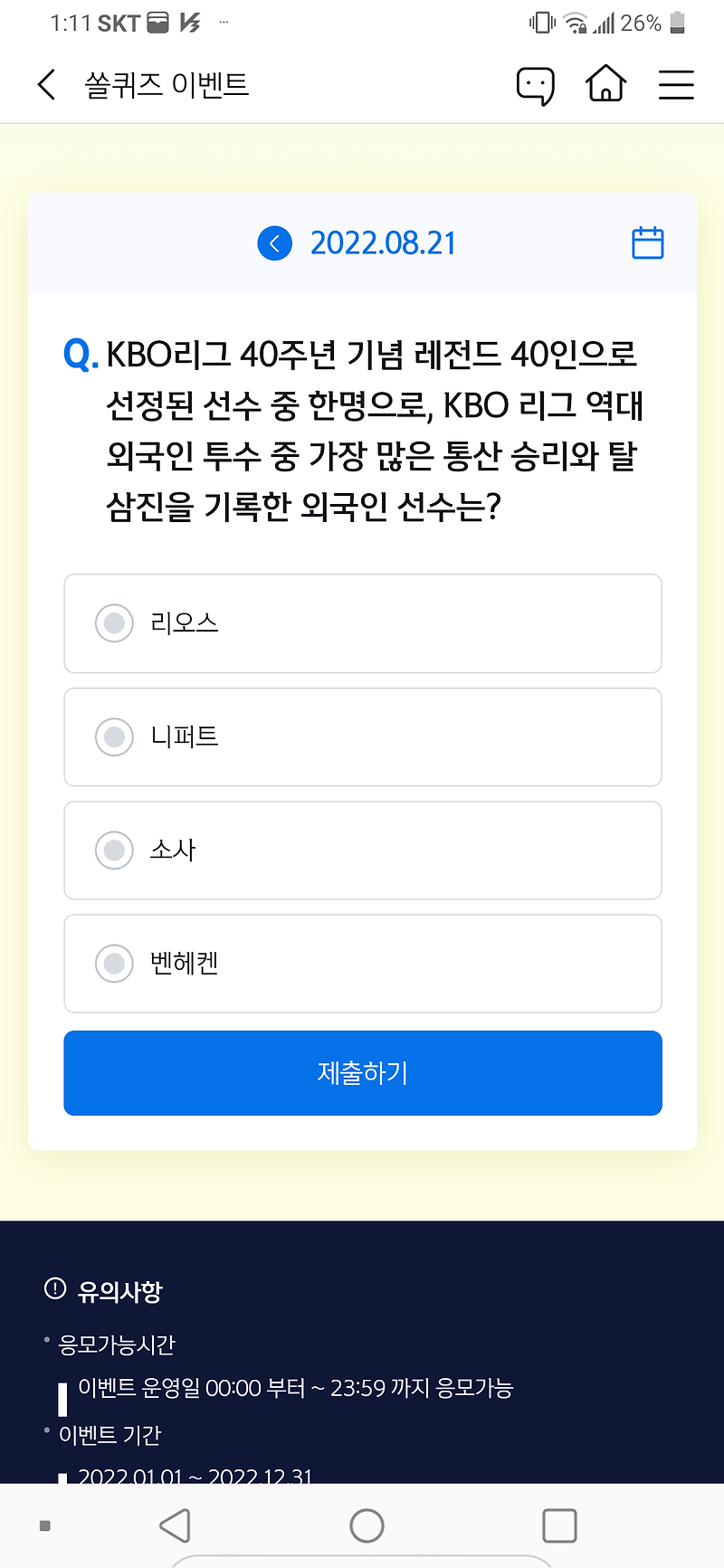Tap the Android home circle button
Image resolution: width=724 pixels, height=1568 pixels.
tap(366, 1525)
